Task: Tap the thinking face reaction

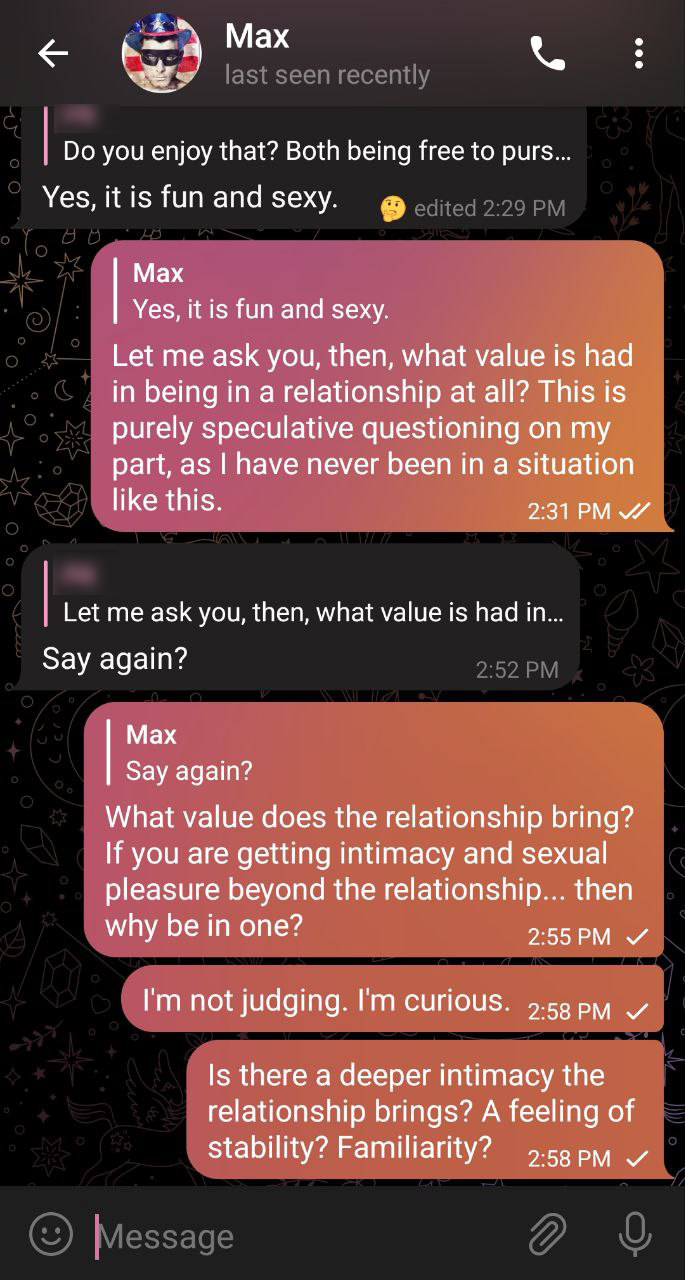Action: [393, 208]
